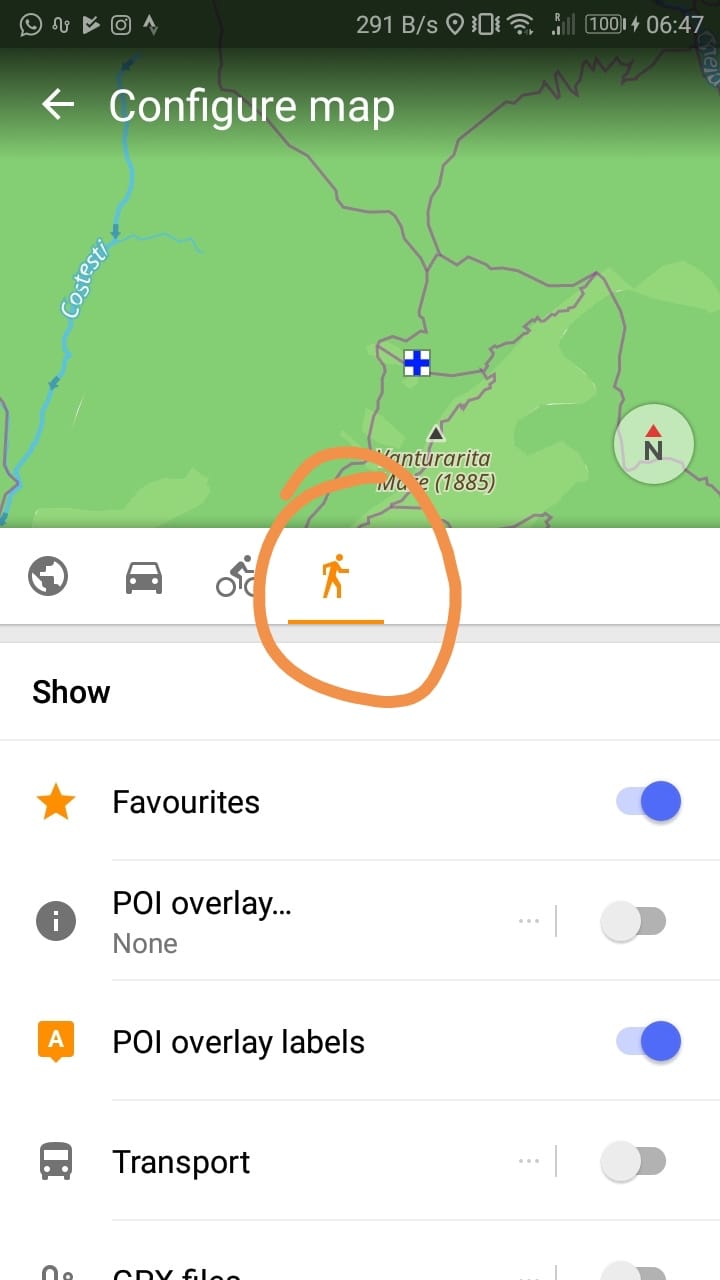The width and height of the screenshot is (720, 1280).
Task: Select the car driving profile
Action: (144, 577)
